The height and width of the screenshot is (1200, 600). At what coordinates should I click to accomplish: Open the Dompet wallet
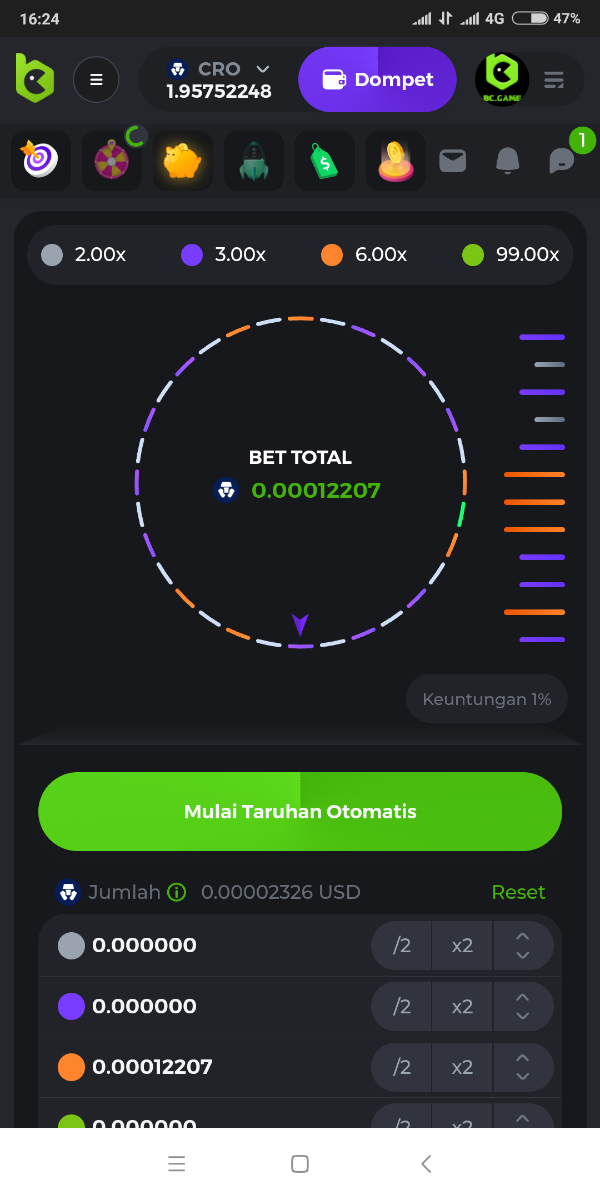[x=377, y=80]
